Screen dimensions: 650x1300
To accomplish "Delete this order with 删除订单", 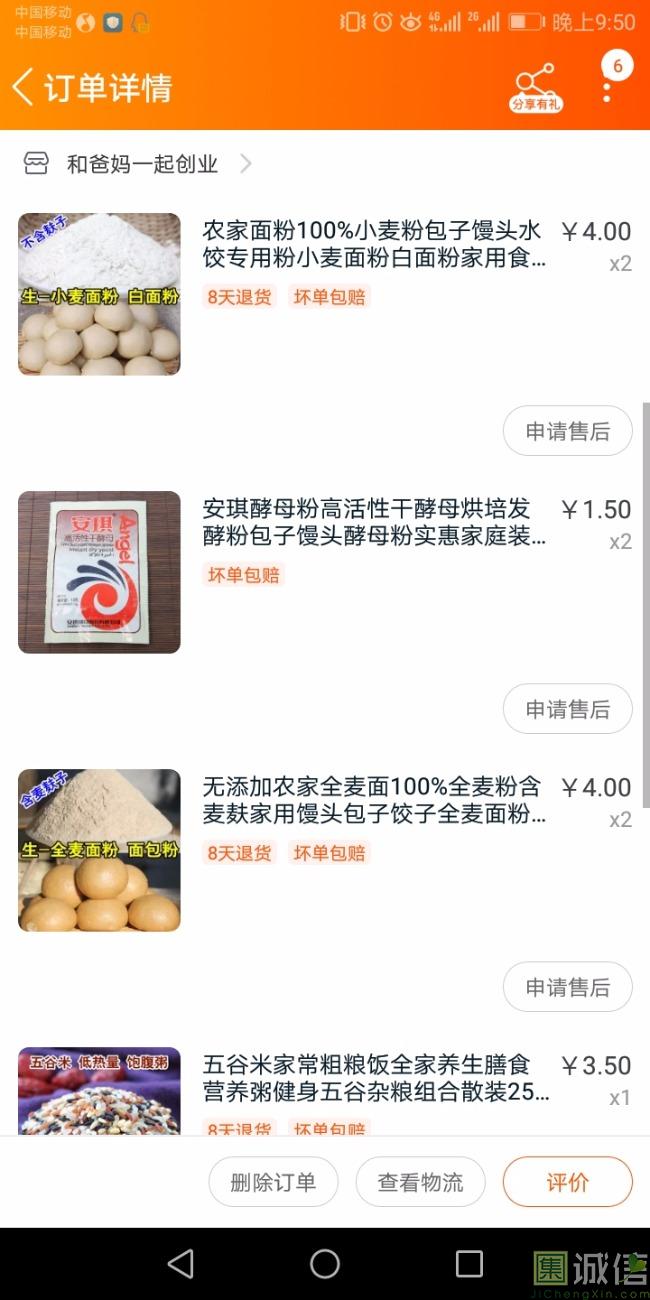I will [273, 1183].
